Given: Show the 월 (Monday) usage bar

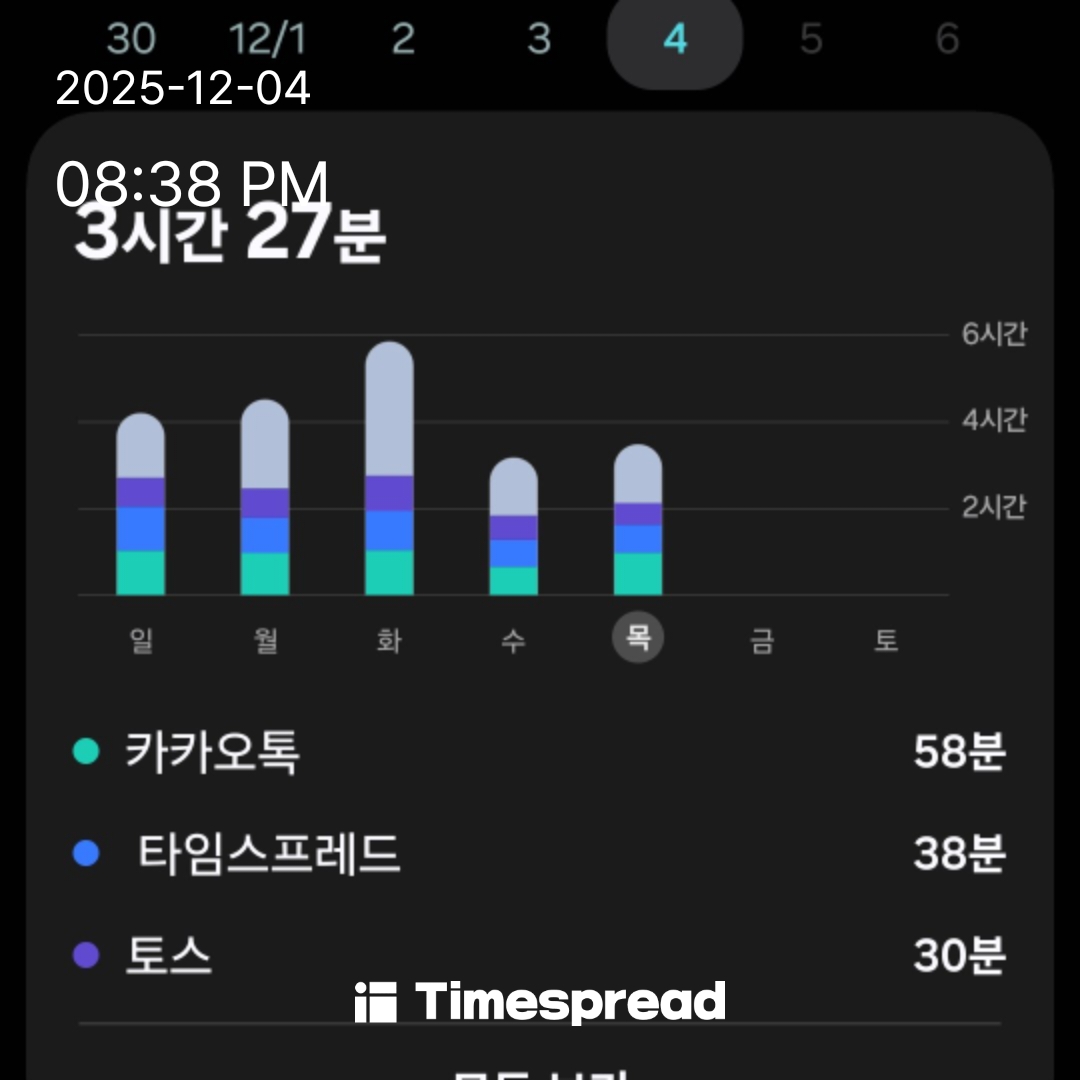Looking at the screenshot, I should (x=265, y=498).
